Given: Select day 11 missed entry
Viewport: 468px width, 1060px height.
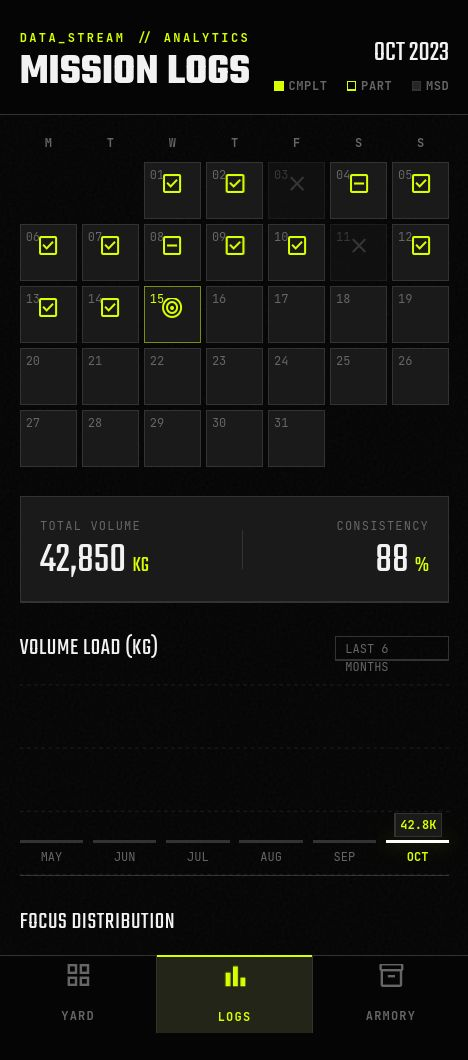Looking at the screenshot, I should click(358, 252).
